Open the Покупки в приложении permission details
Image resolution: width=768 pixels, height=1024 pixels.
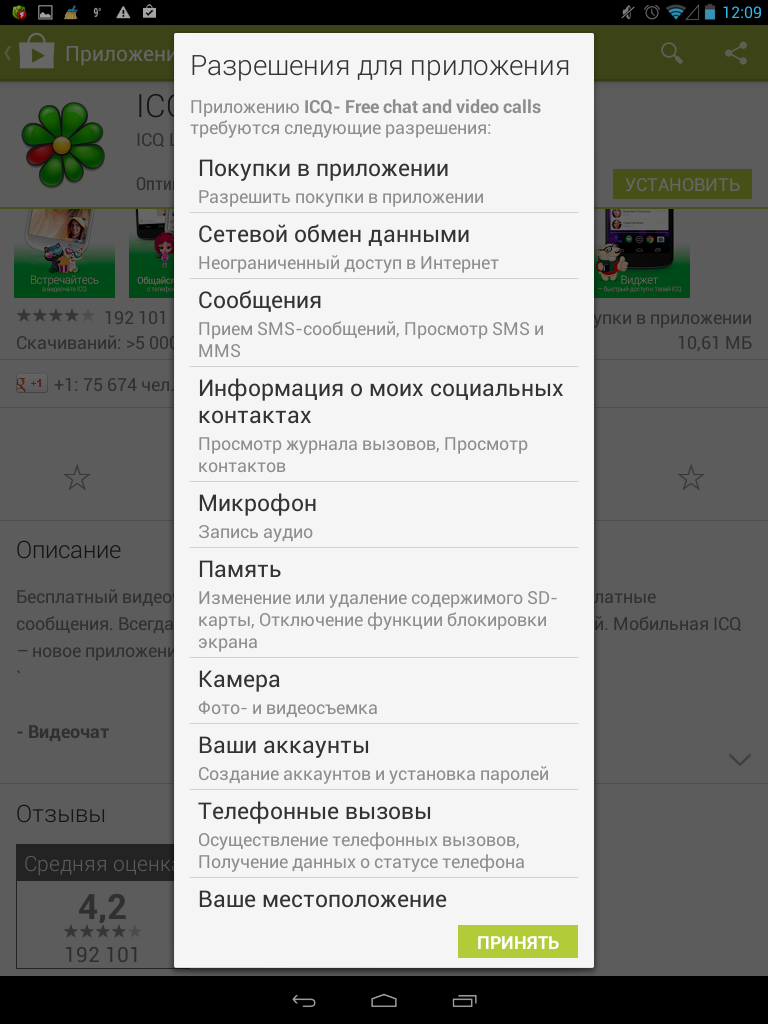[384, 181]
